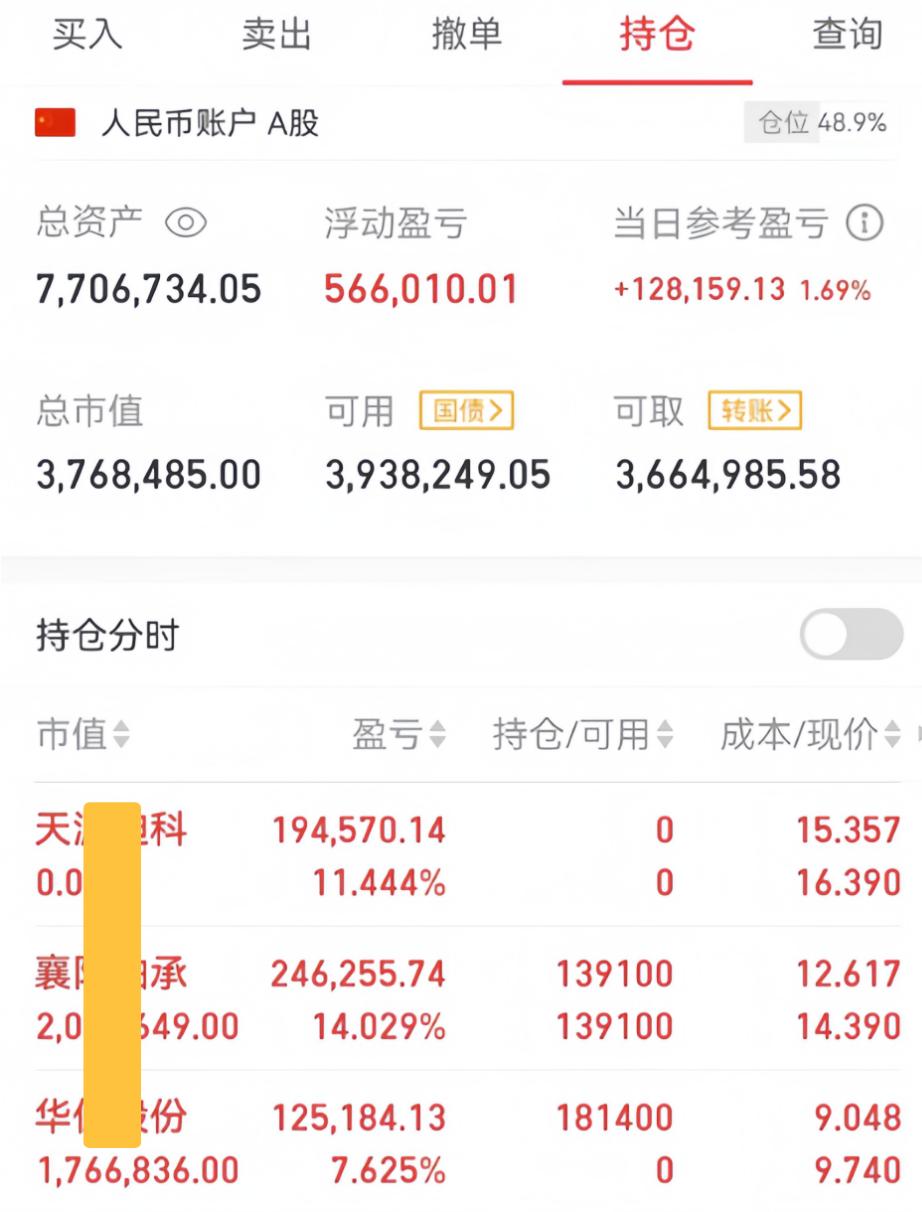
Task: Enable the 持仓分时 switch
Action: 851,634
